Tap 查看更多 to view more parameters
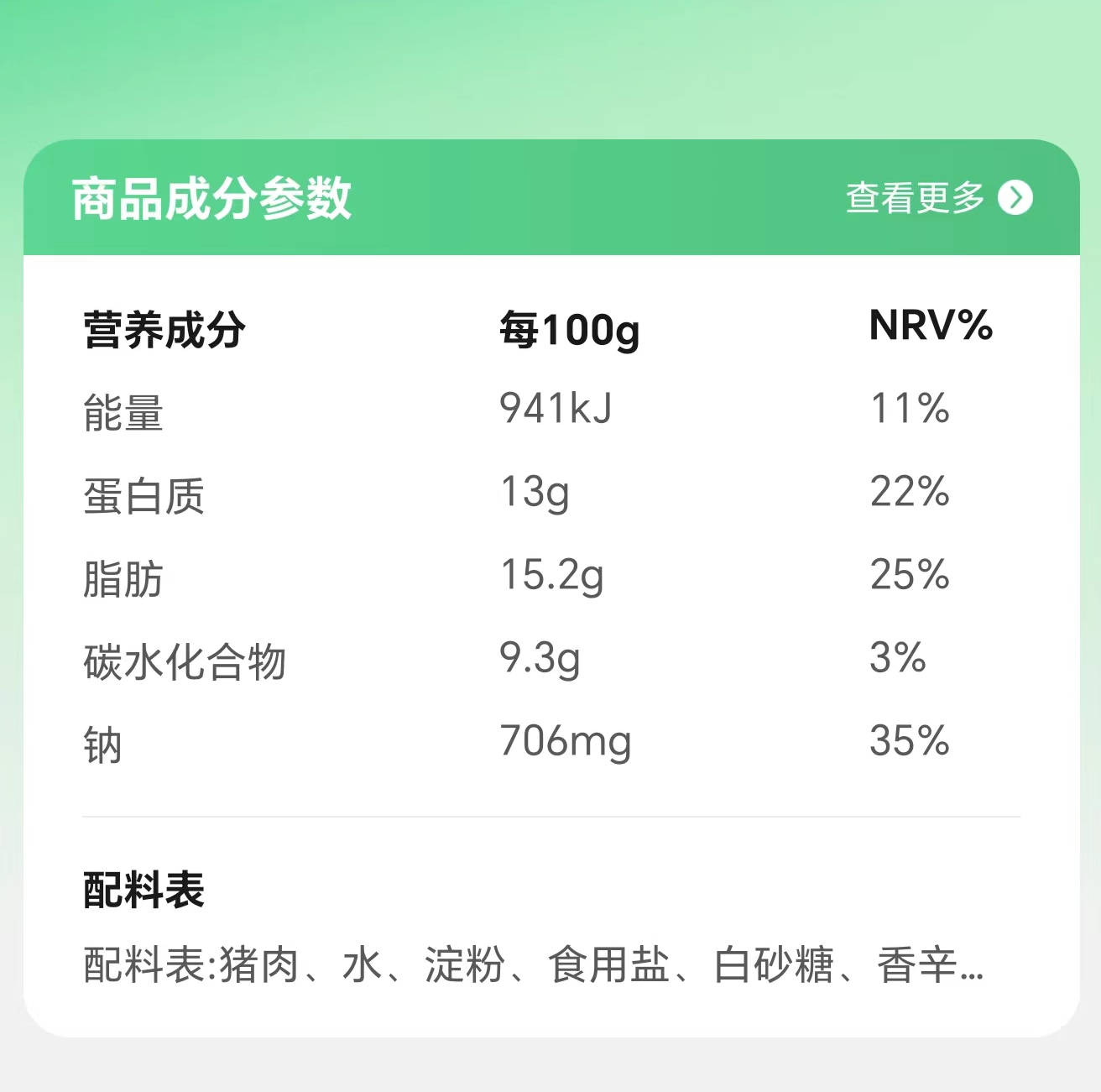The height and width of the screenshot is (1092, 1101). 937,198
